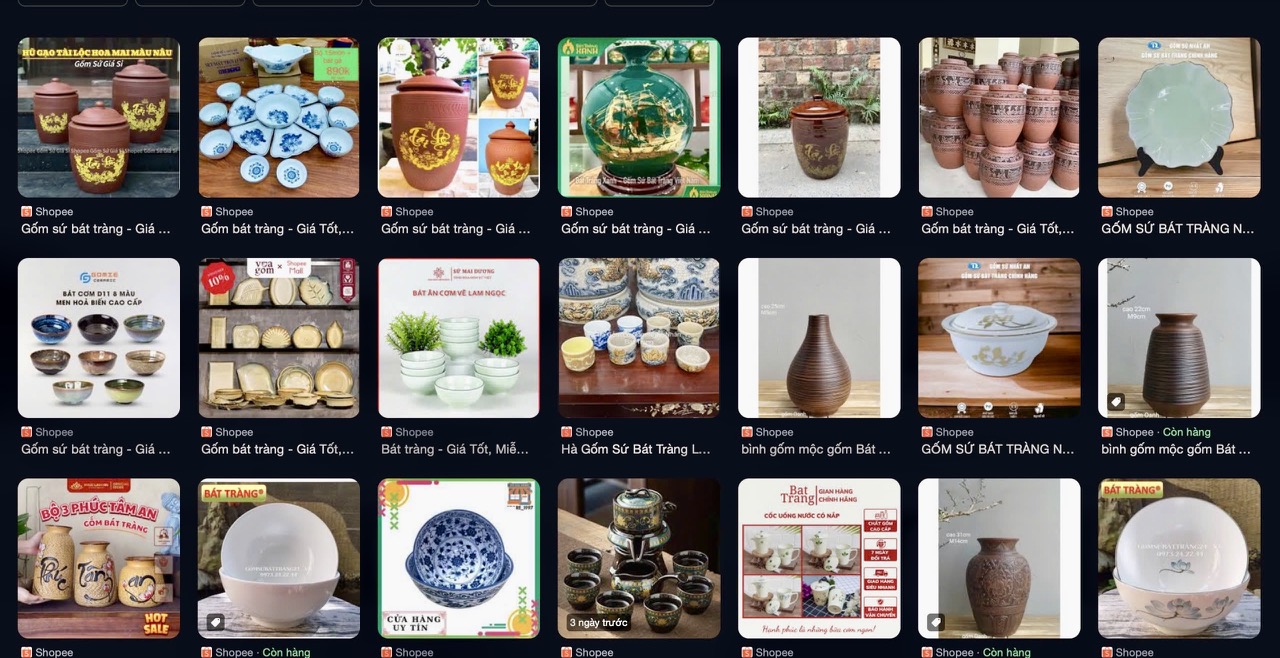Open the three-photo brown jar collage

[459, 118]
